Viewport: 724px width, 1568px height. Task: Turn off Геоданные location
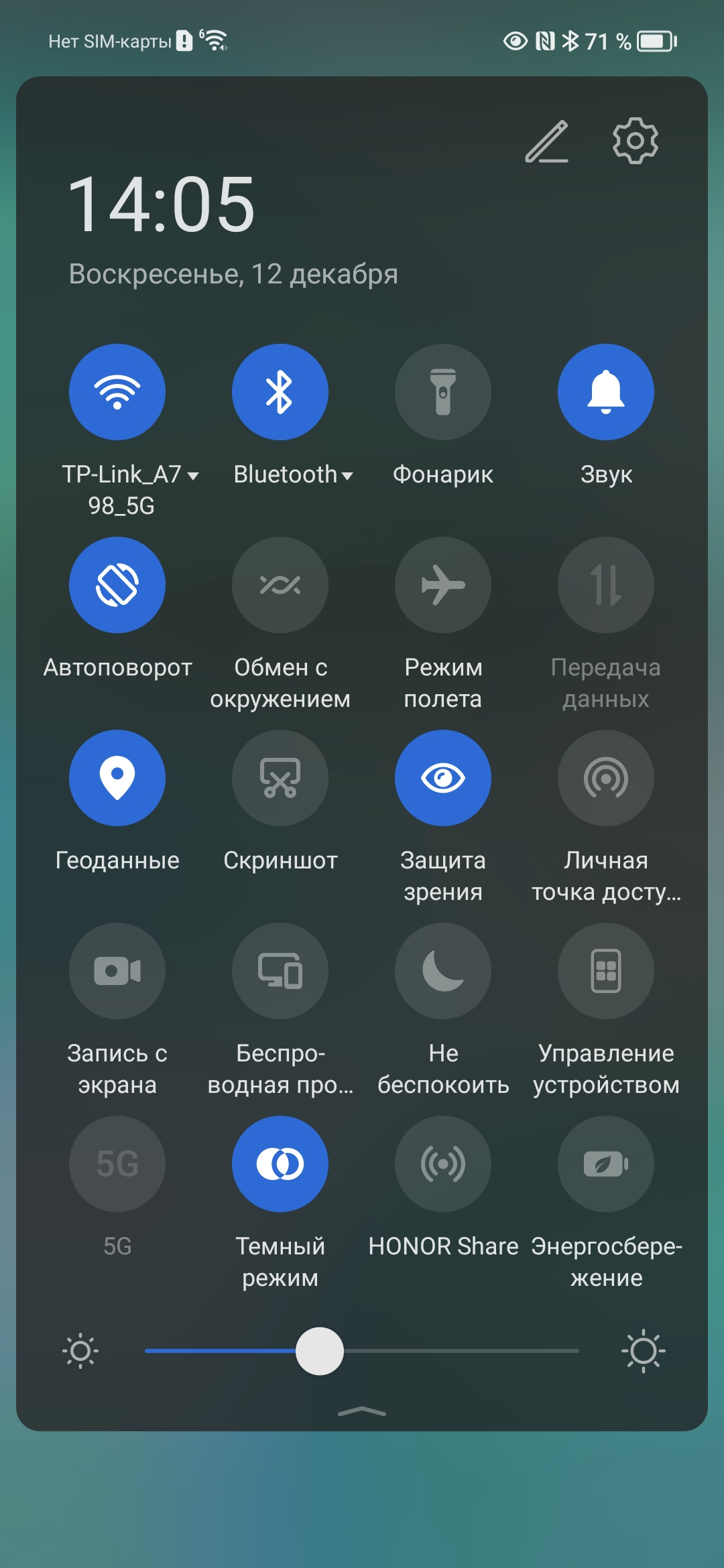point(117,778)
